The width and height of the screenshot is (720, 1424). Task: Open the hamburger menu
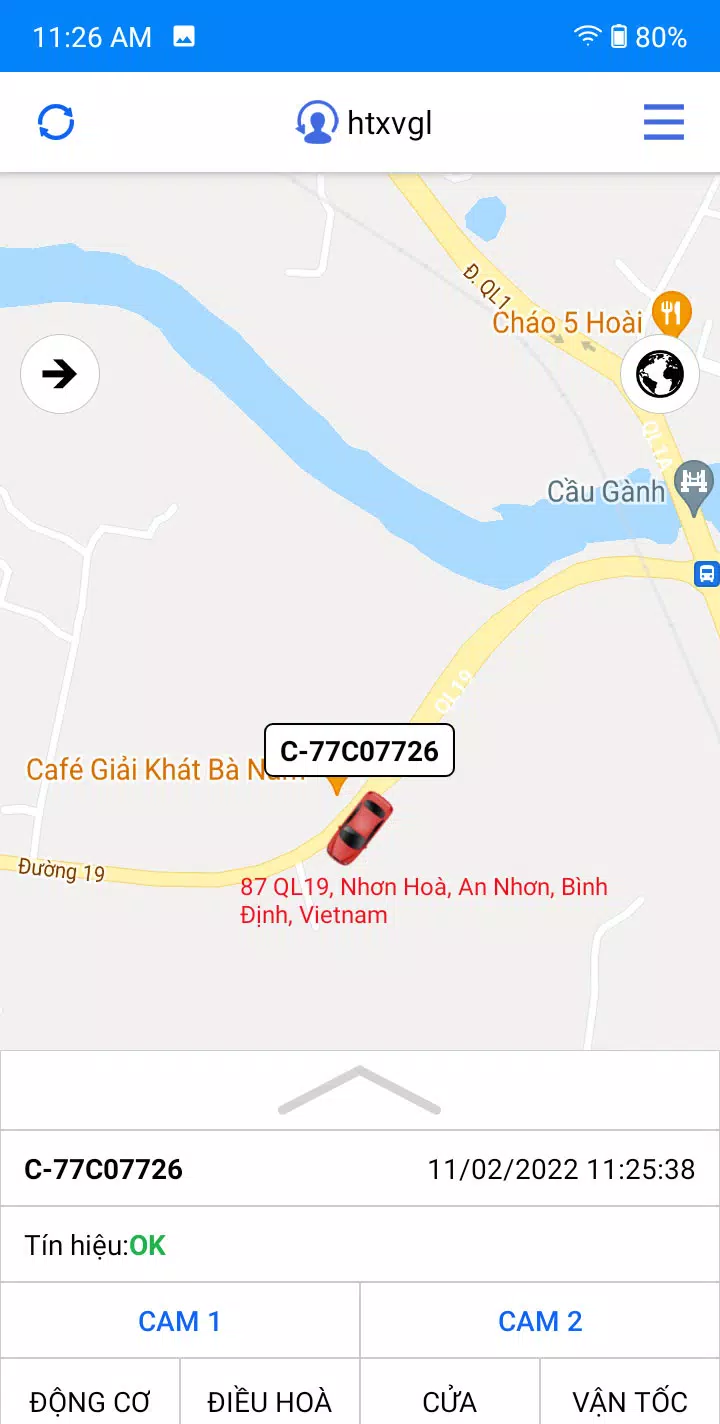tap(663, 121)
